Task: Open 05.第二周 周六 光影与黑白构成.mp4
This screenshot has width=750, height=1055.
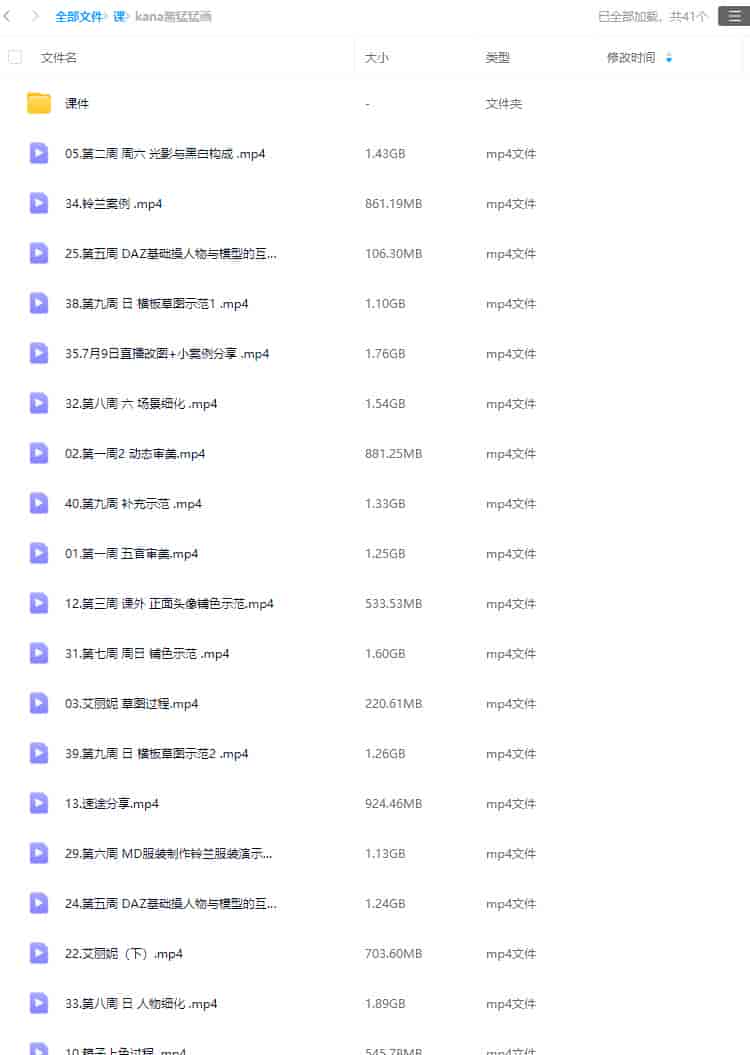Action: [165, 154]
